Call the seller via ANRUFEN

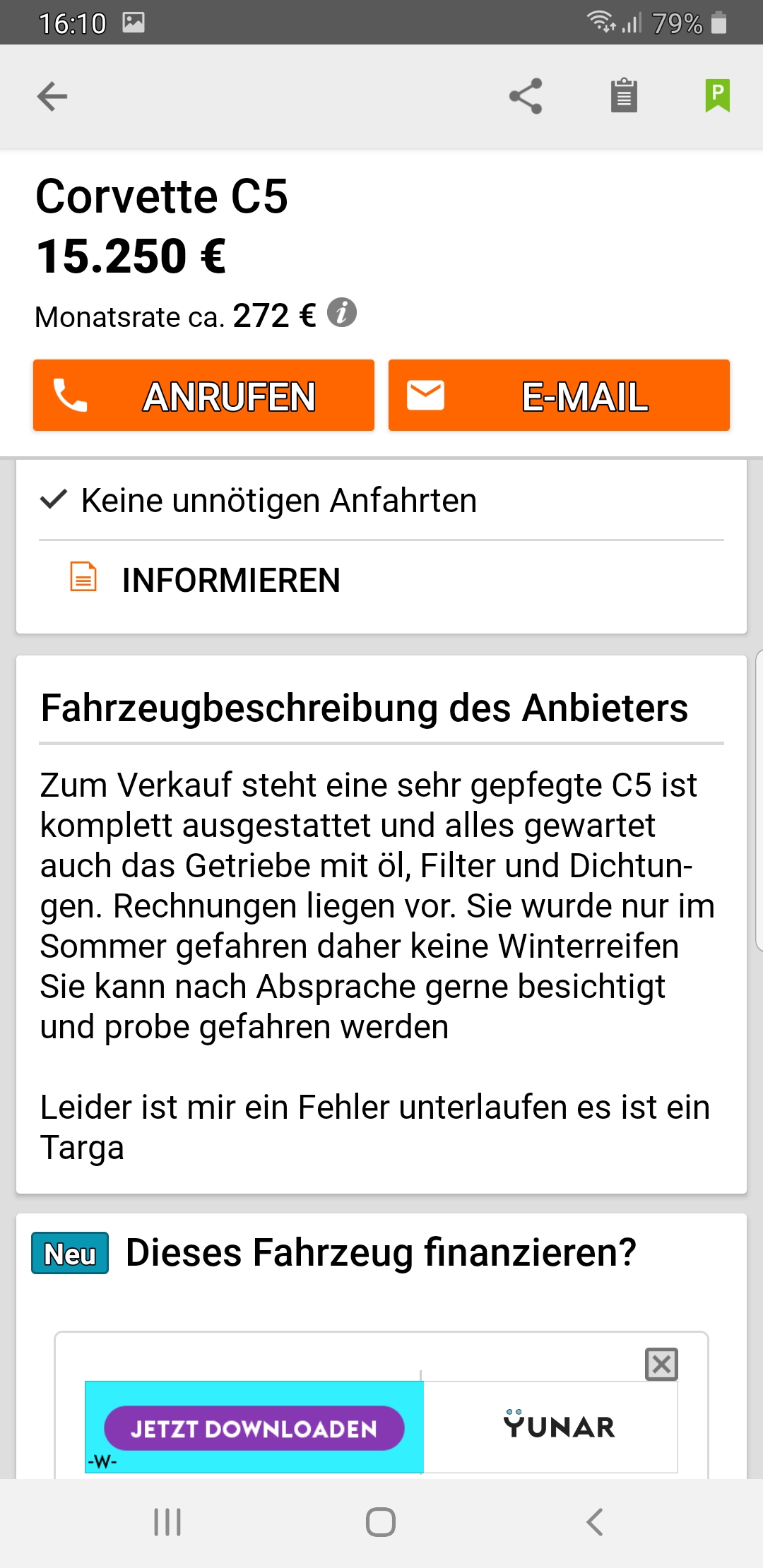(x=203, y=395)
